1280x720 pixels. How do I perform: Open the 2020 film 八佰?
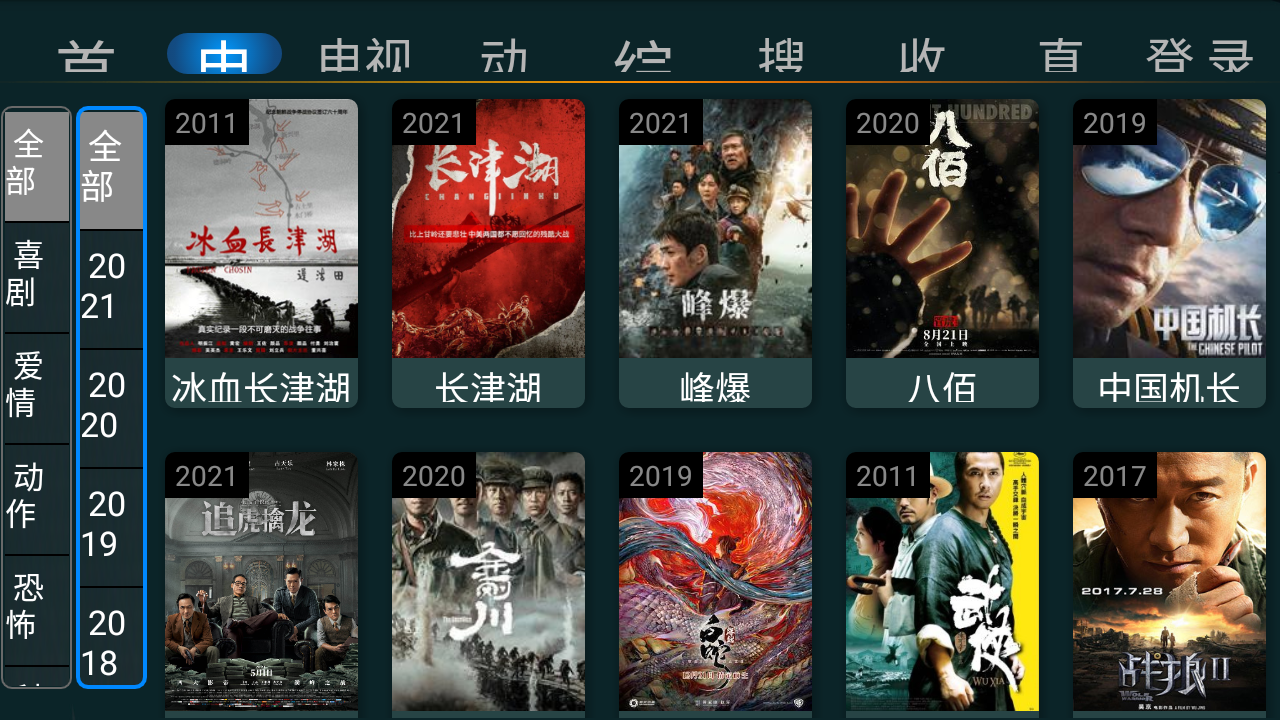pyautogui.click(x=942, y=252)
